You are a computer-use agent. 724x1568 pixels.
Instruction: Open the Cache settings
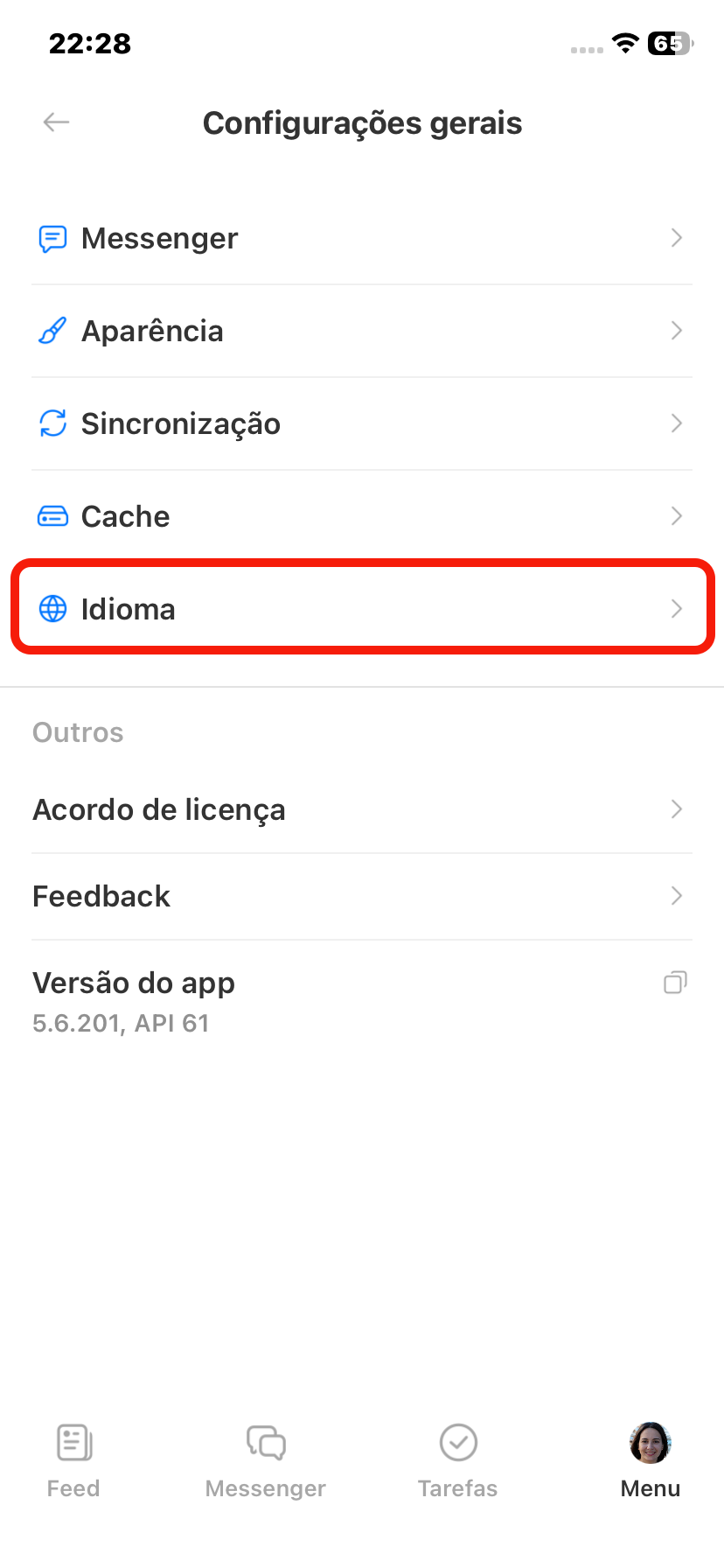pos(362,516)
